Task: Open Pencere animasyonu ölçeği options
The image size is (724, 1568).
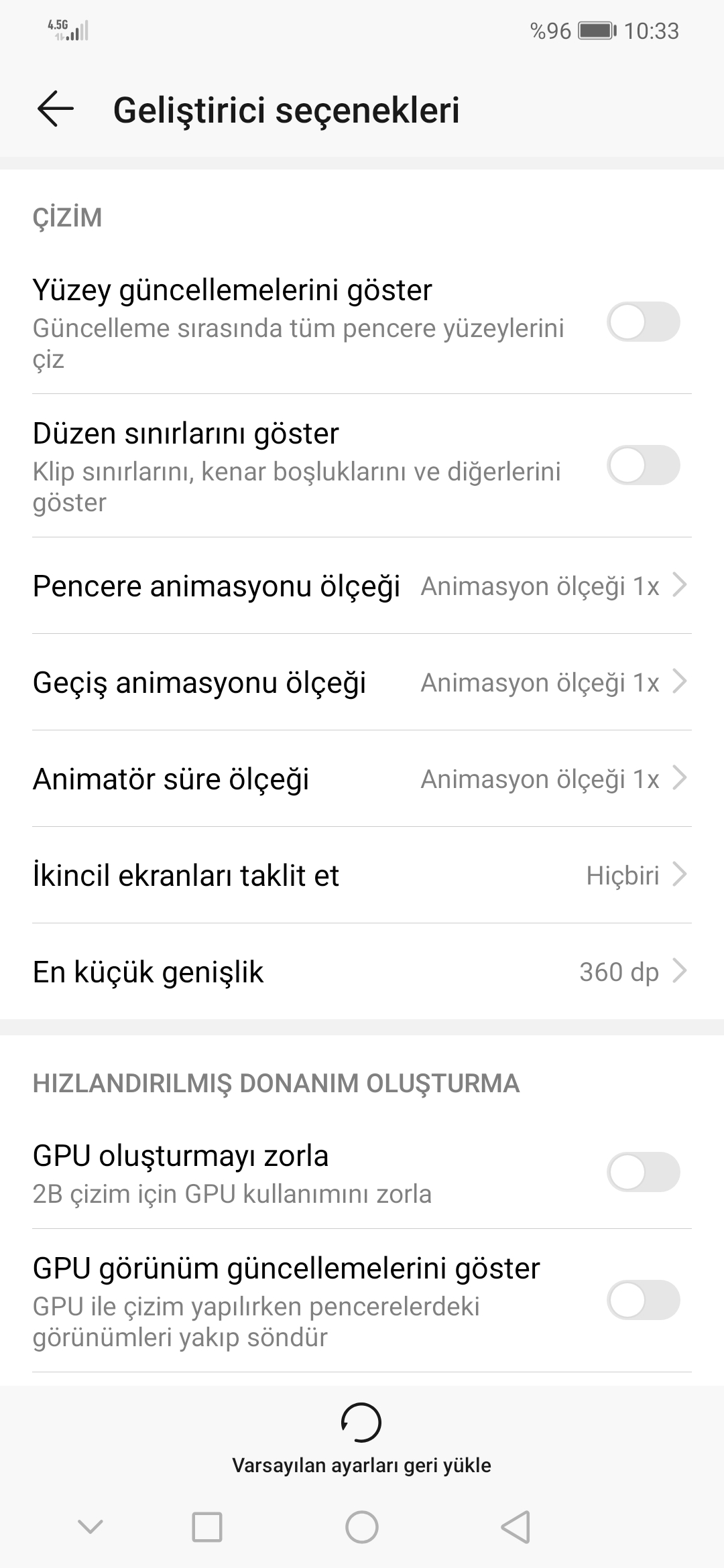Action: click(x=362, y=586)
